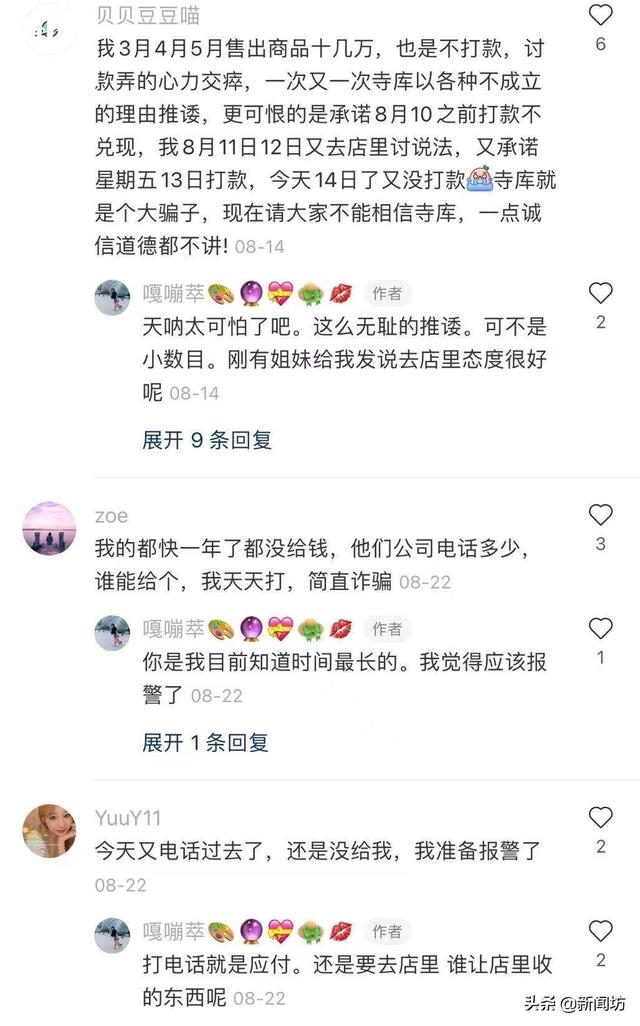
Task: Like the author's reply about 报警了
Action: pyautogui.click(x=600, y=629)
